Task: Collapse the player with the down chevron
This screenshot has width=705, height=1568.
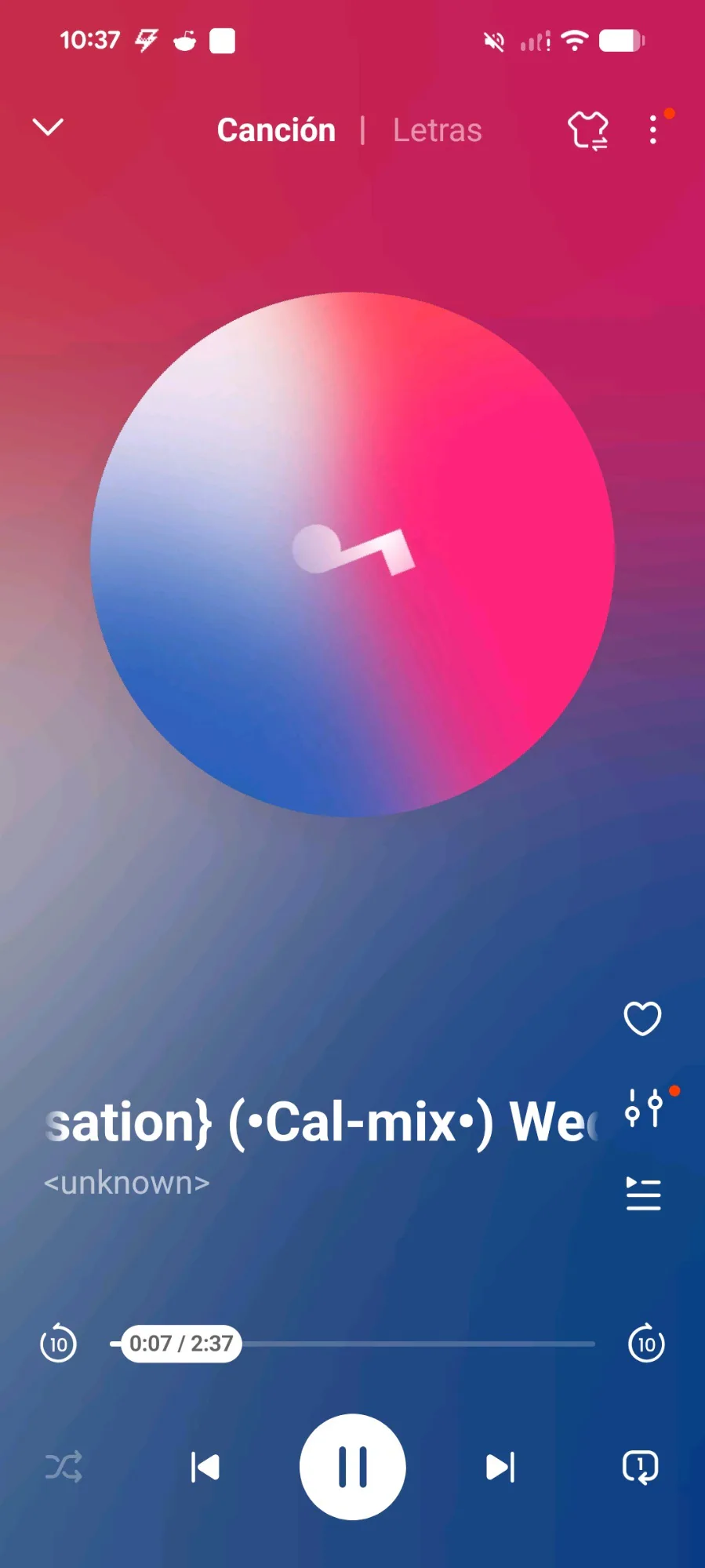Action: (x=48, y=127)
